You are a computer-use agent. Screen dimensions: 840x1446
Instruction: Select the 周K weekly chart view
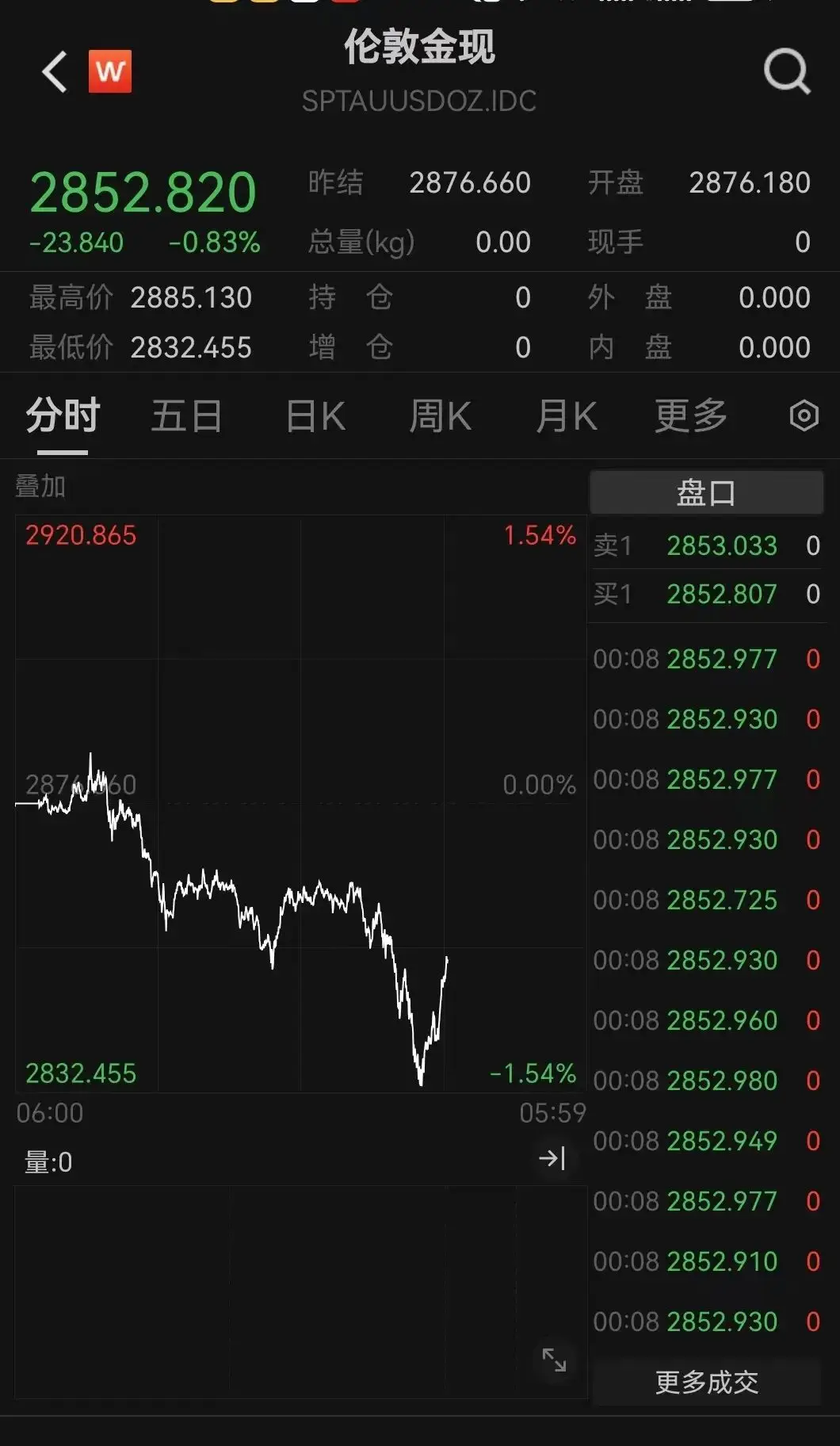[440, 415]
